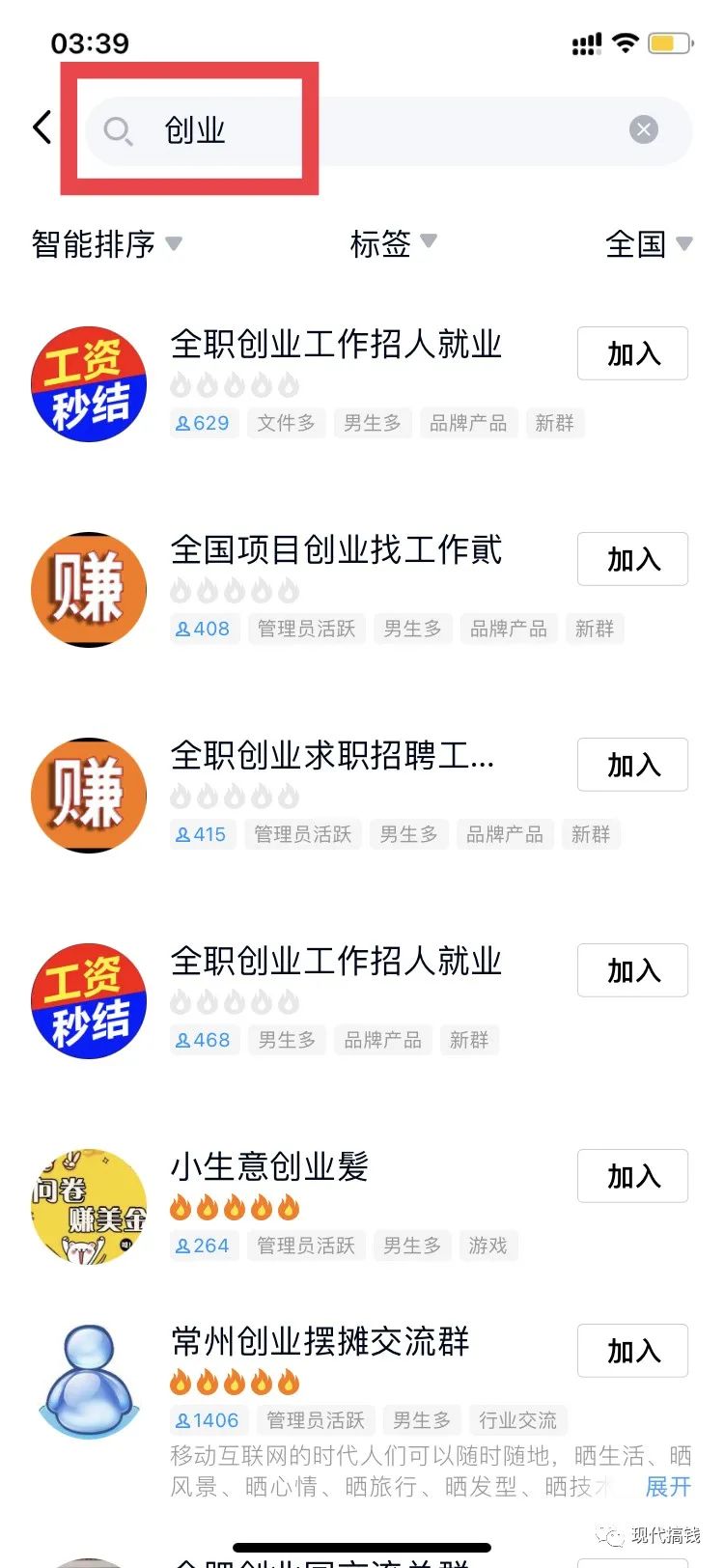The image size is (724, 1568).
Task: Tap the five-flame rating of 小生意创业髮
Action: [x=235, y=1206]
